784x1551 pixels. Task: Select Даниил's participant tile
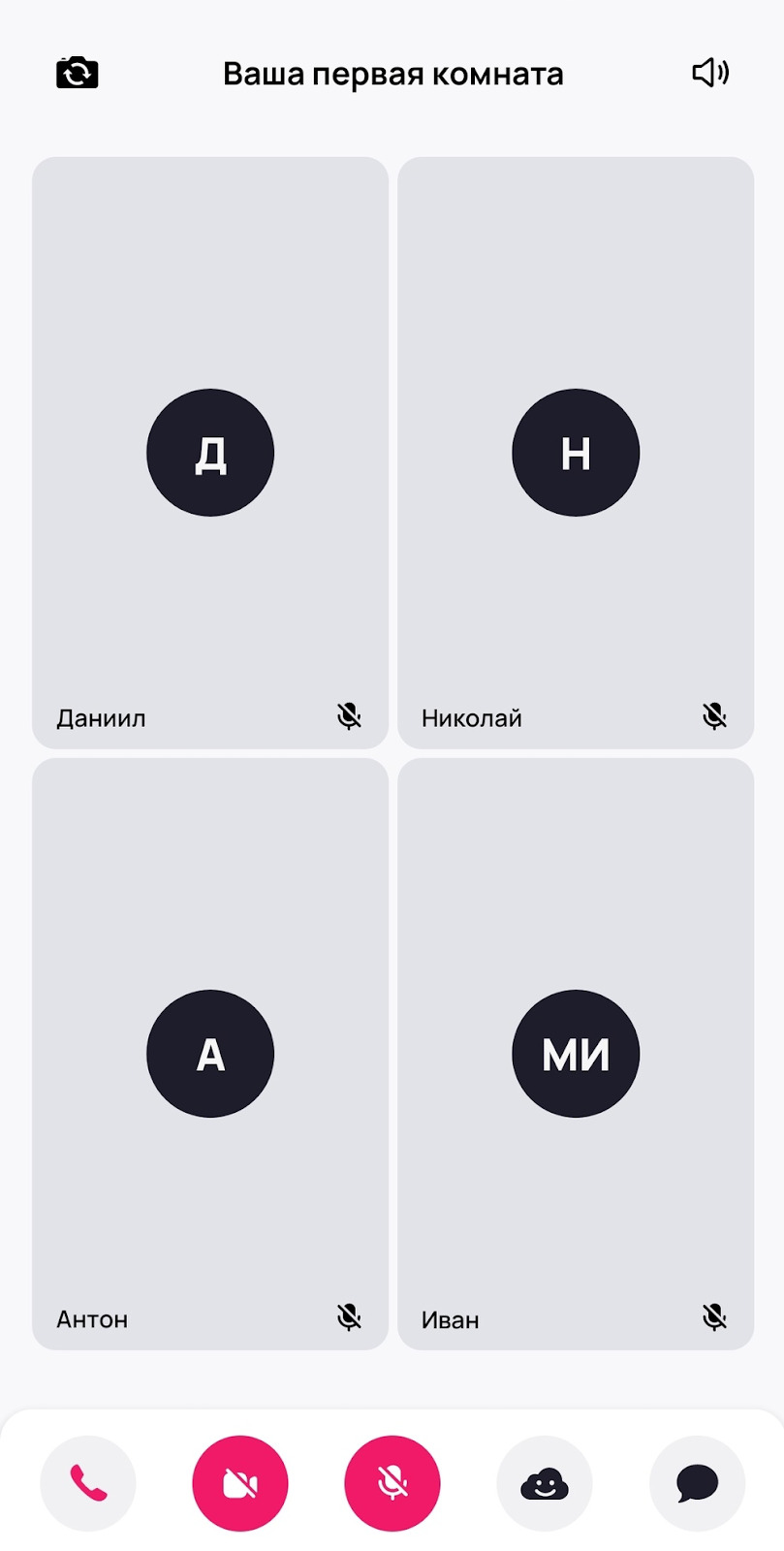pos(210,453)
